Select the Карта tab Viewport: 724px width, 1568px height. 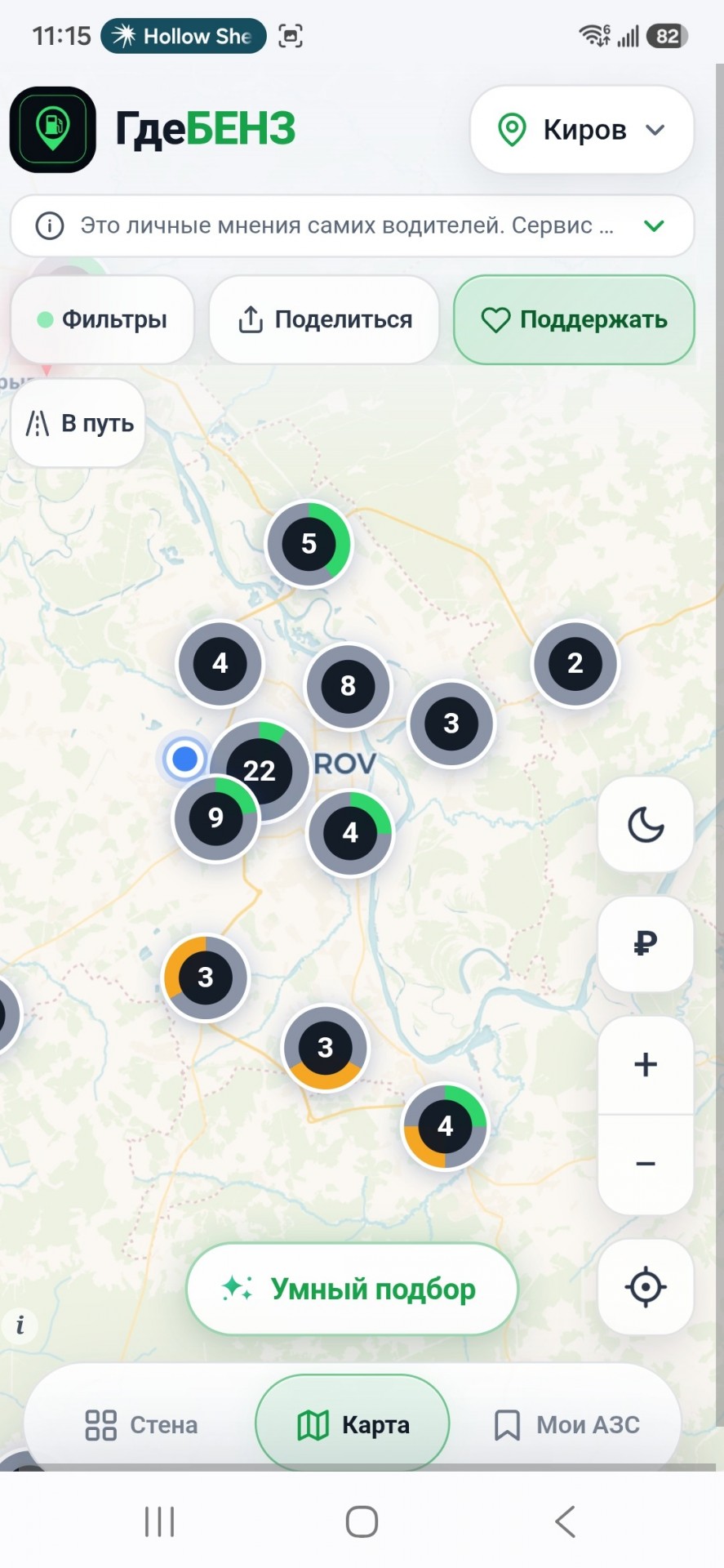[353, 1425]
